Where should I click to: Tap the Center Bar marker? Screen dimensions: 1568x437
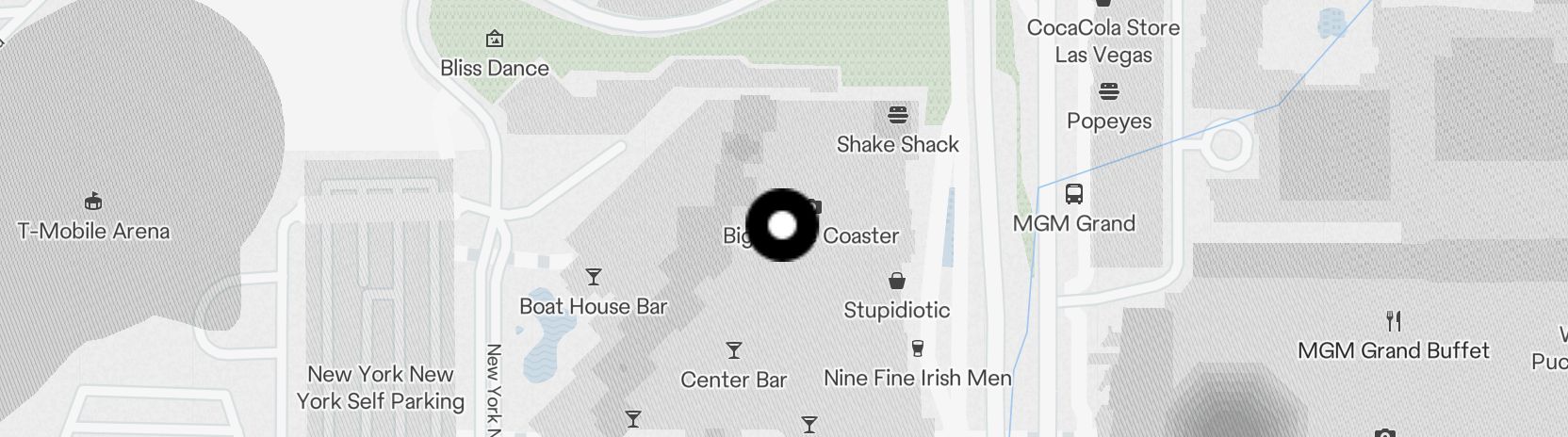coord(734,351)
